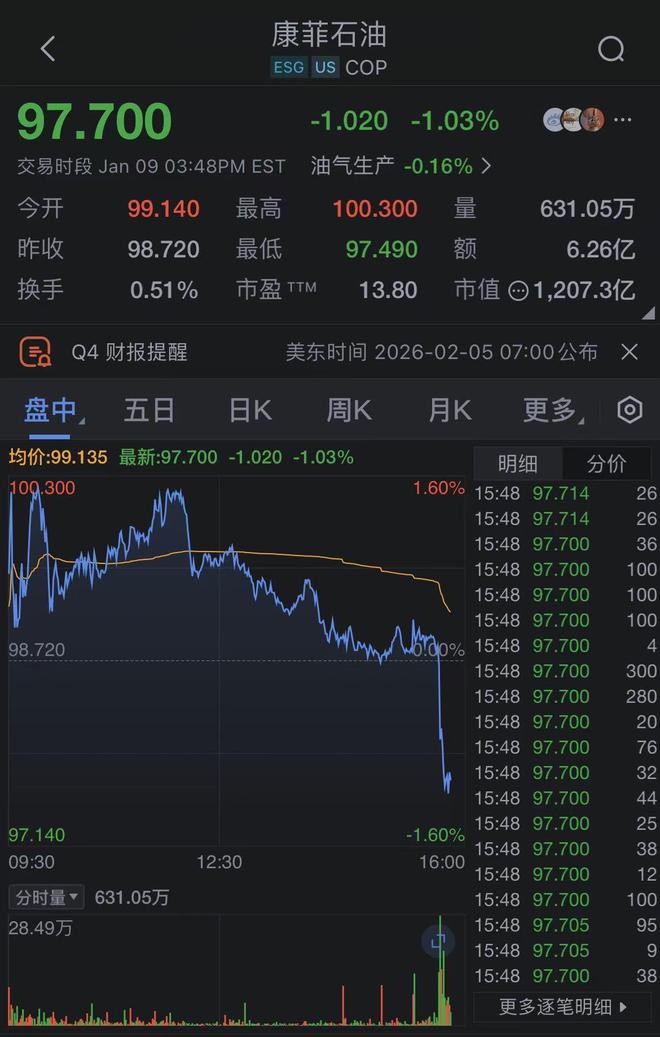
Task: Open the Q4 财报提醒 earnings reminder
Action: [x=130, y=352]
